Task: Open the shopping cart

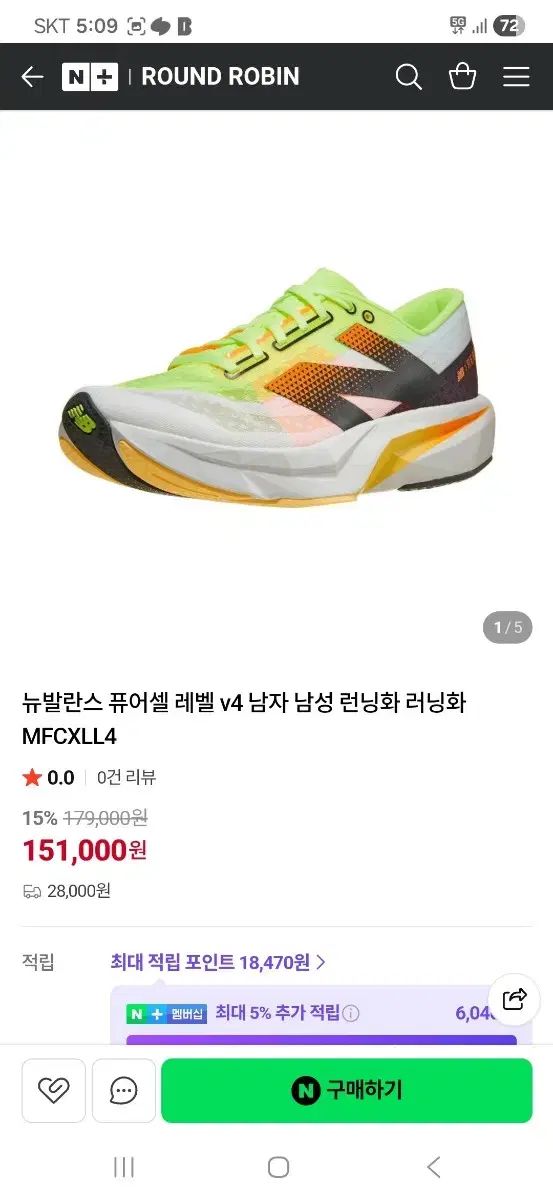Action: pyautogui.click(x=462, y=77)
